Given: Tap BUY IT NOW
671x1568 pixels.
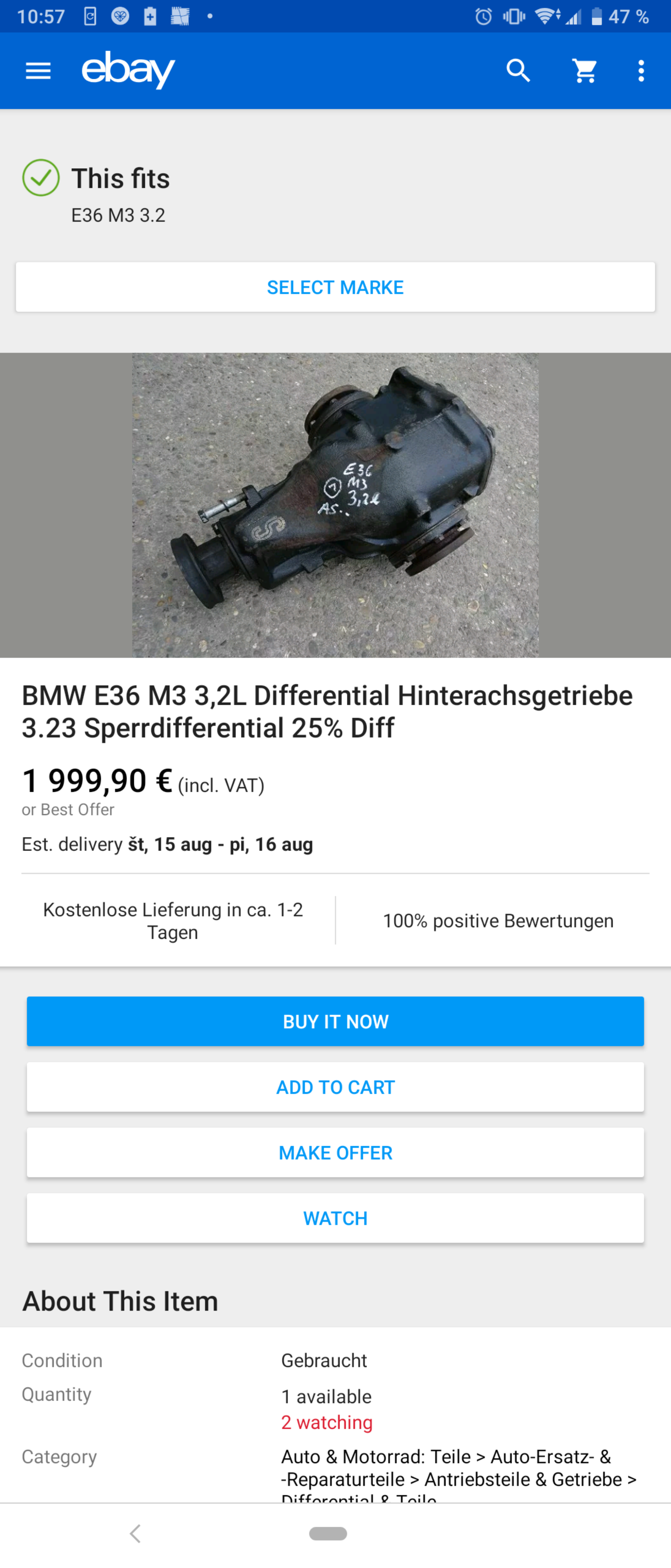Looking at the screenshot, I should 335,1021.
